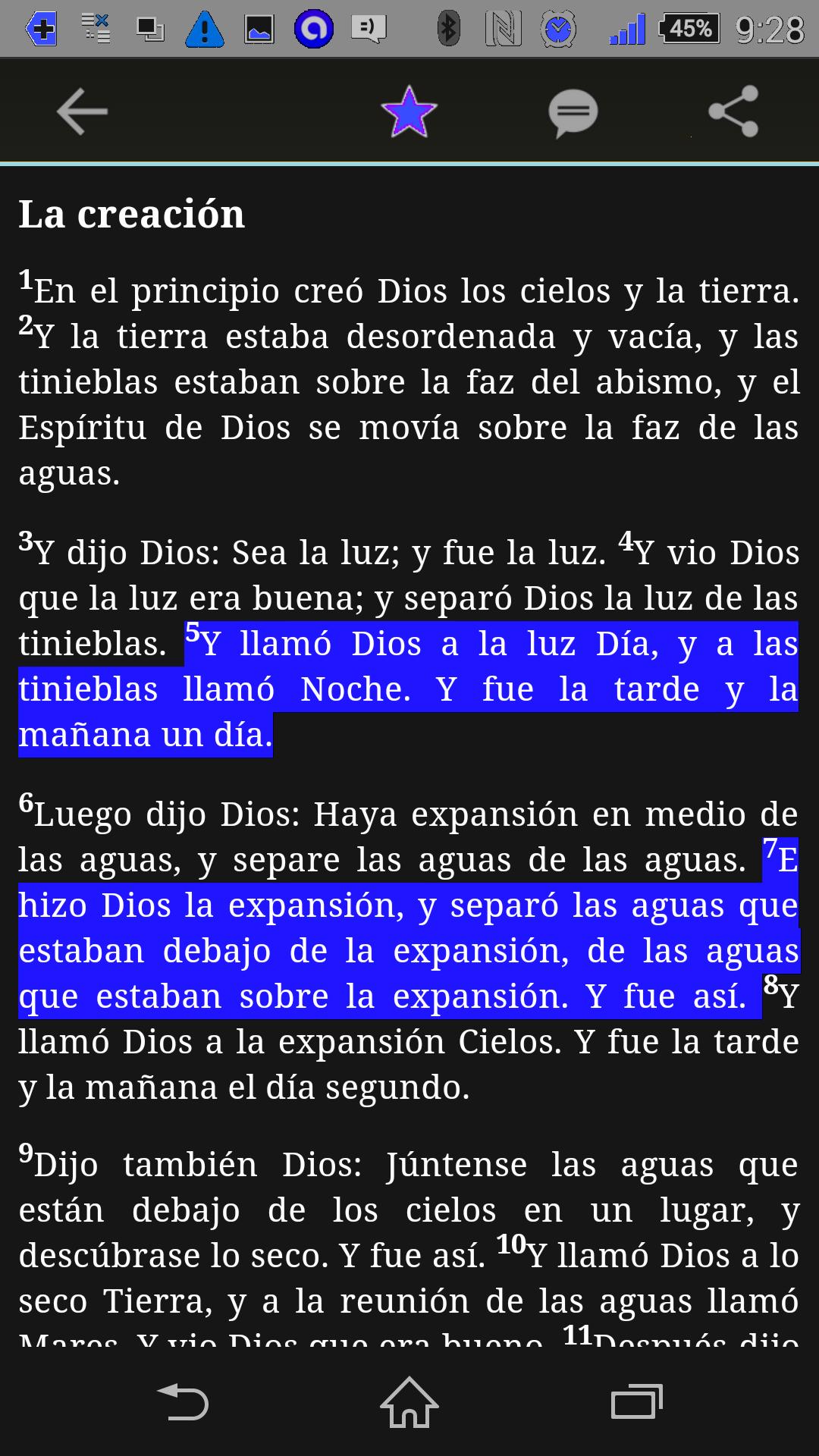Add a note with the comment icon
This screenshot has height=1456, width=819.
tap(573, 112)
